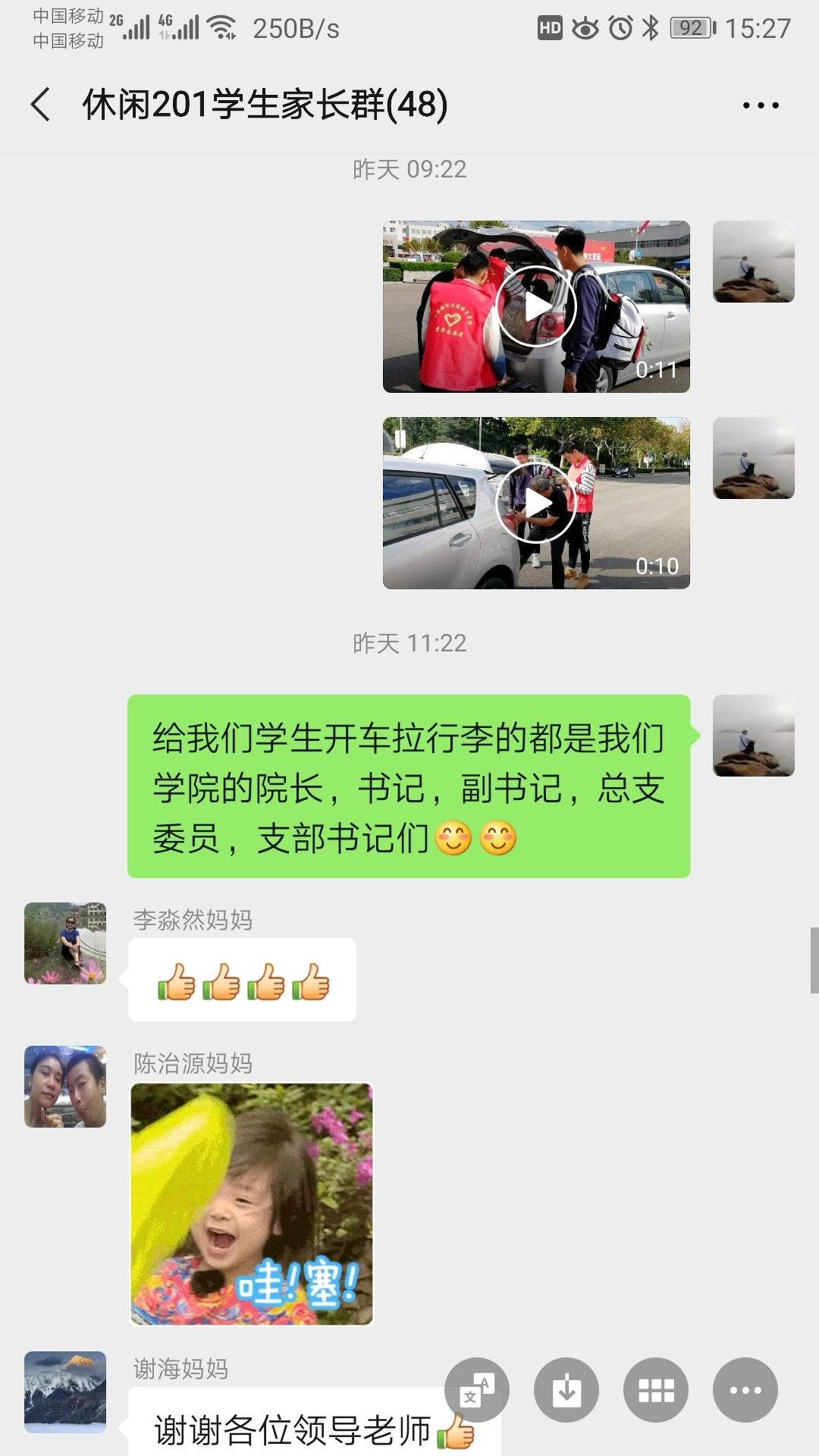
Task: Tap the floating more-options button
Action: pos(745,1390)
